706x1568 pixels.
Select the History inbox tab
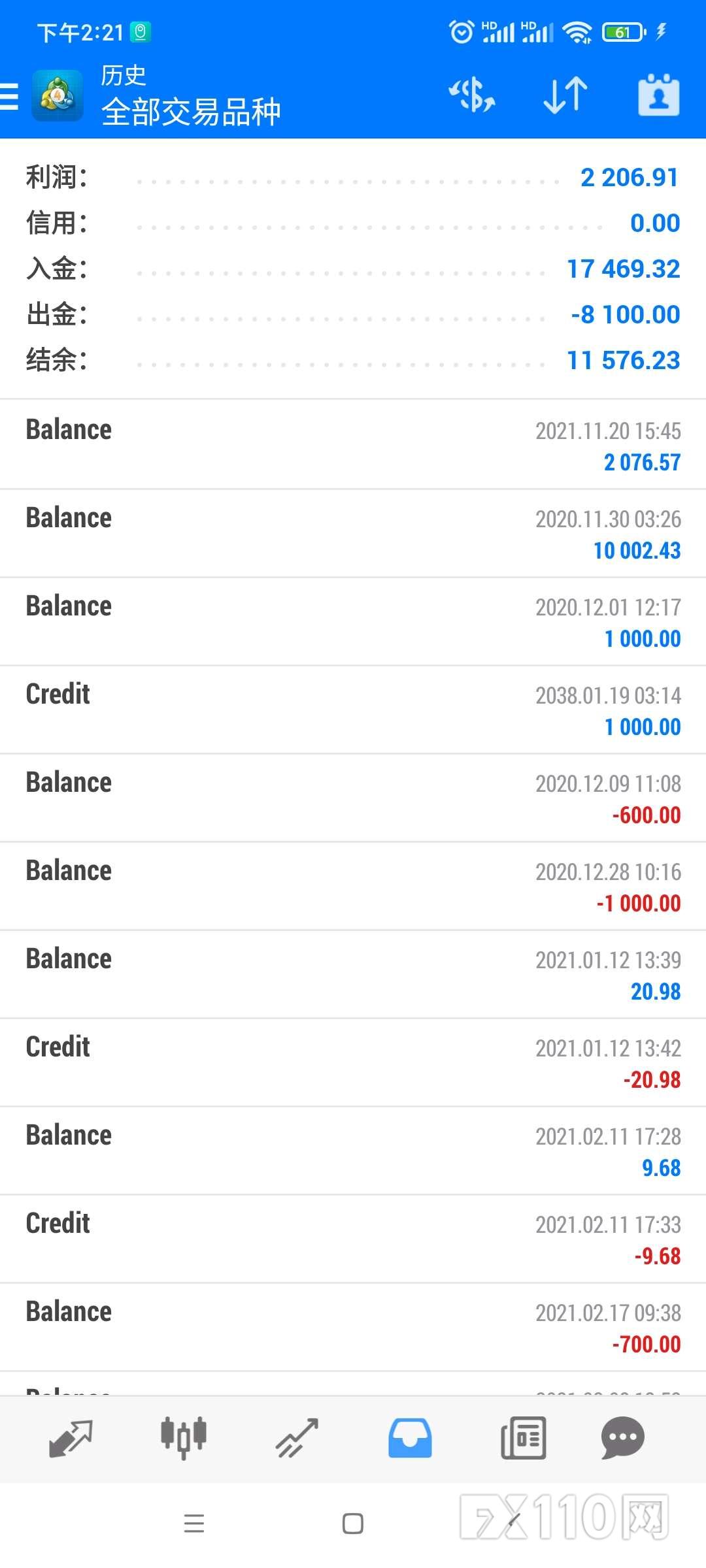pyautogui.click(x=410, y=1439)
